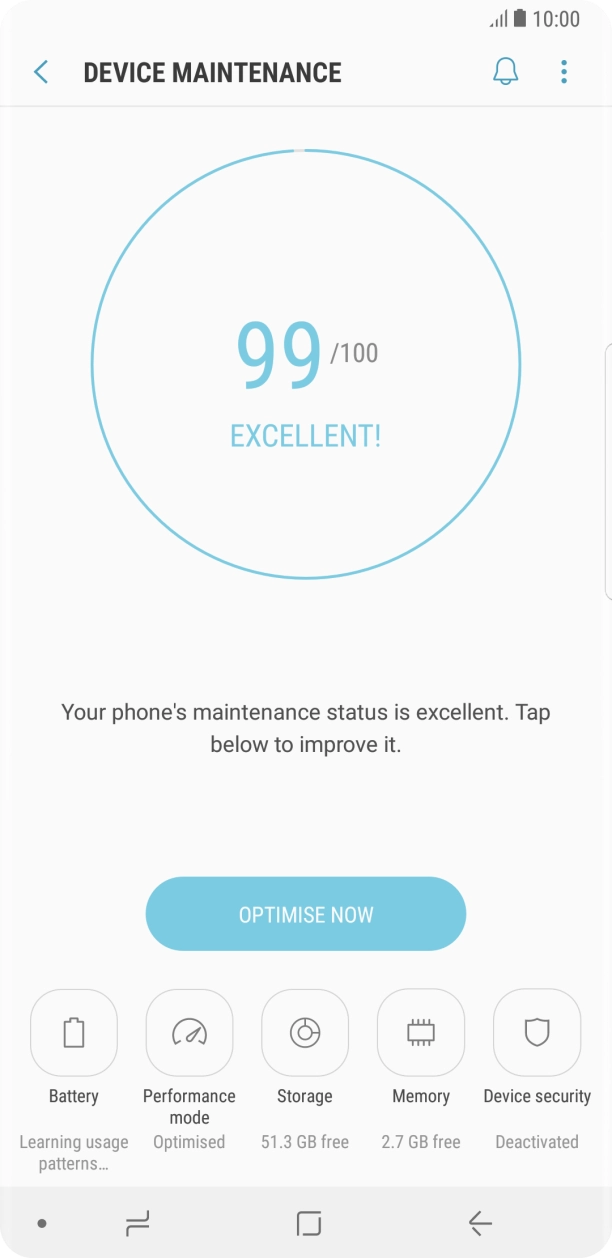Open the three-dot overflow menu
Image resolution: width=612 pixels, height=1258 pixels.
point(564,72)
